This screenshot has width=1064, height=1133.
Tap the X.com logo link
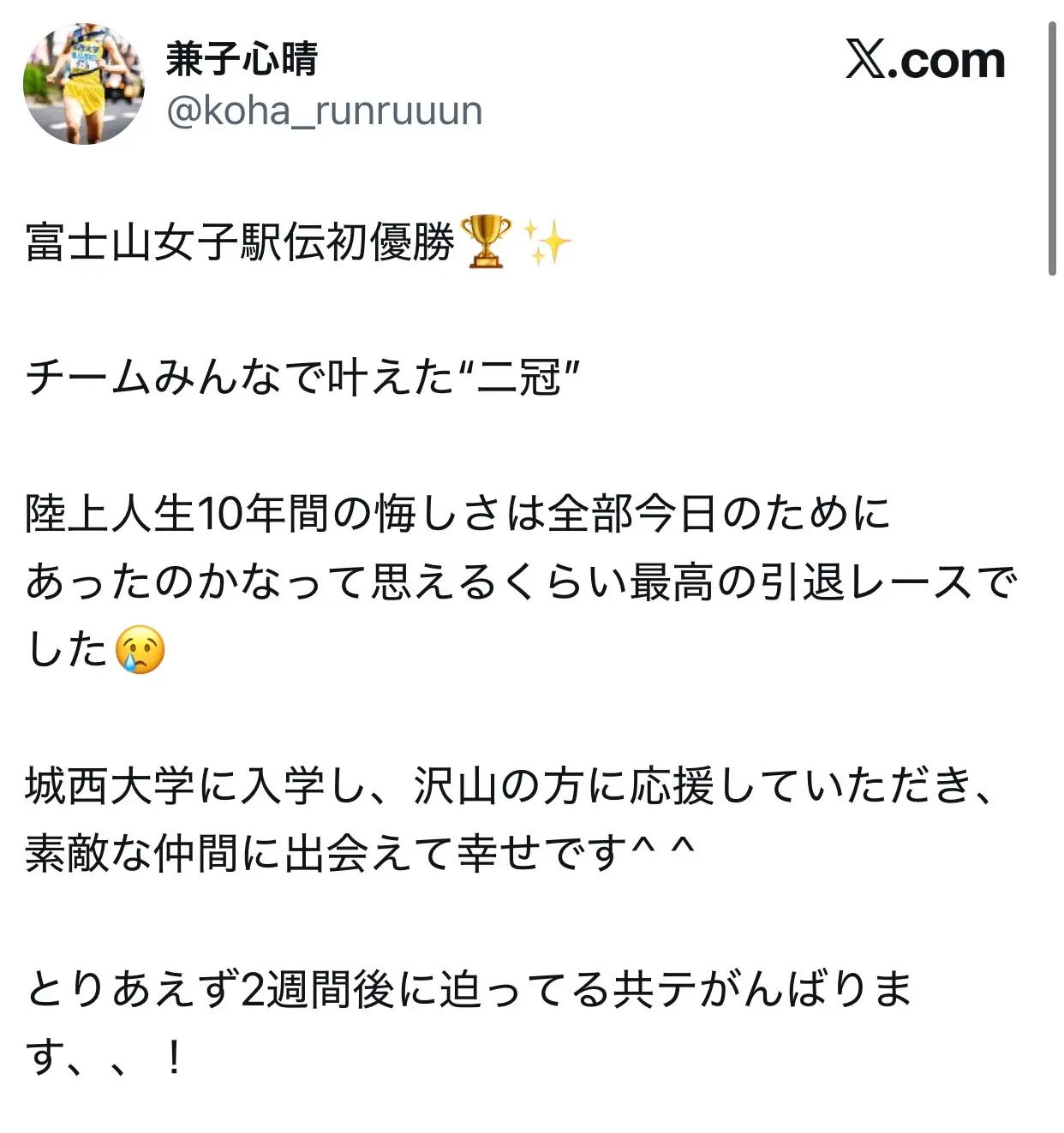(925, 60)
